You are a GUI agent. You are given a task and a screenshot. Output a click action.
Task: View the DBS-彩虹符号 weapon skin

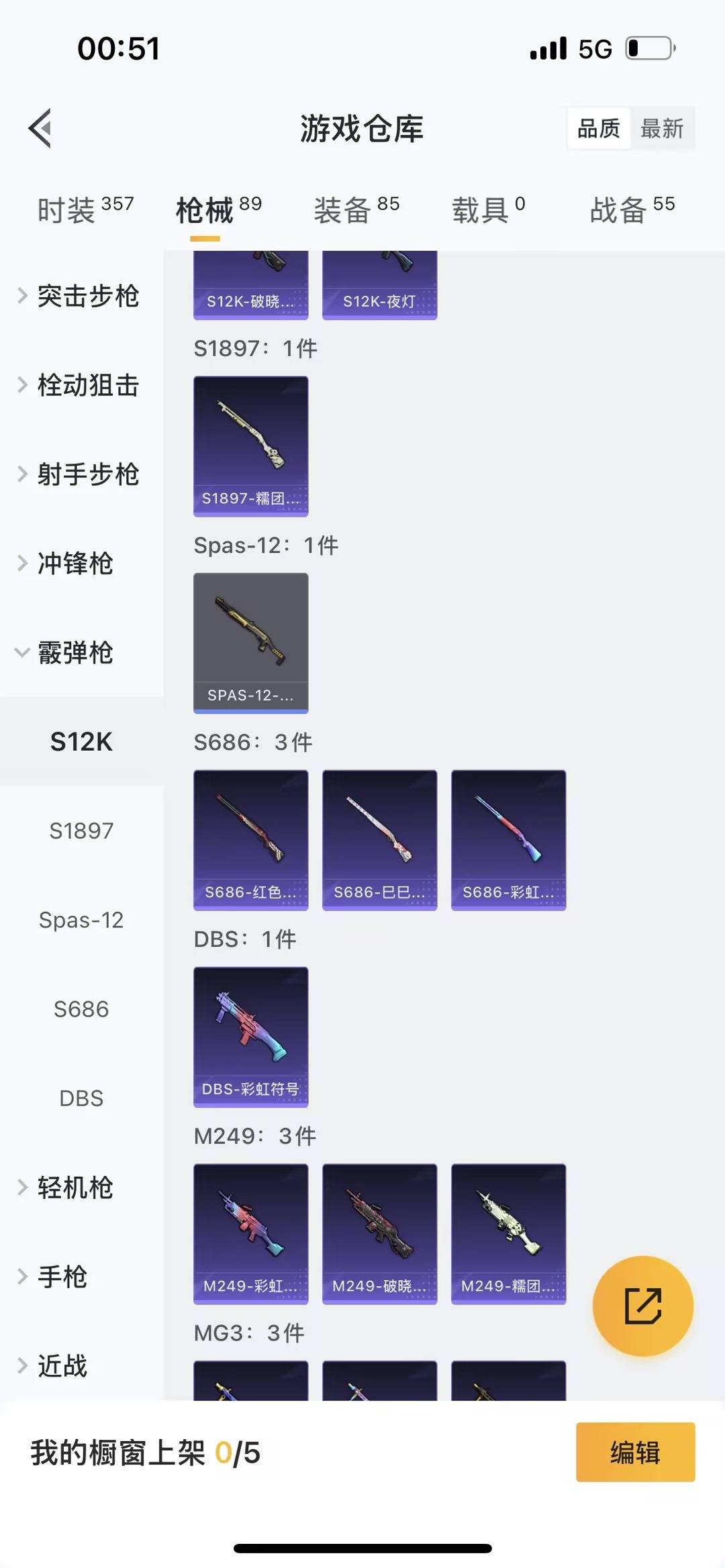(x=250, y=1037)
